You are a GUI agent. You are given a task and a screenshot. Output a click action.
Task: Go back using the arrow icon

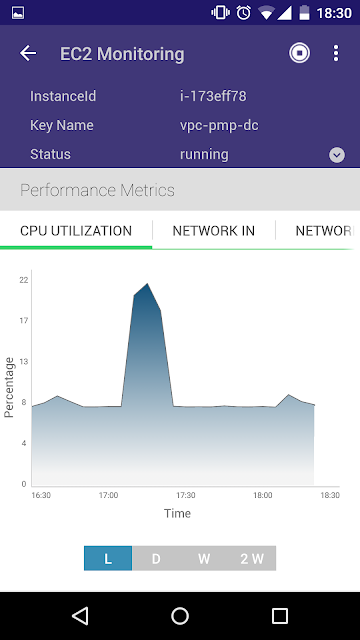[x=28, y=53]
